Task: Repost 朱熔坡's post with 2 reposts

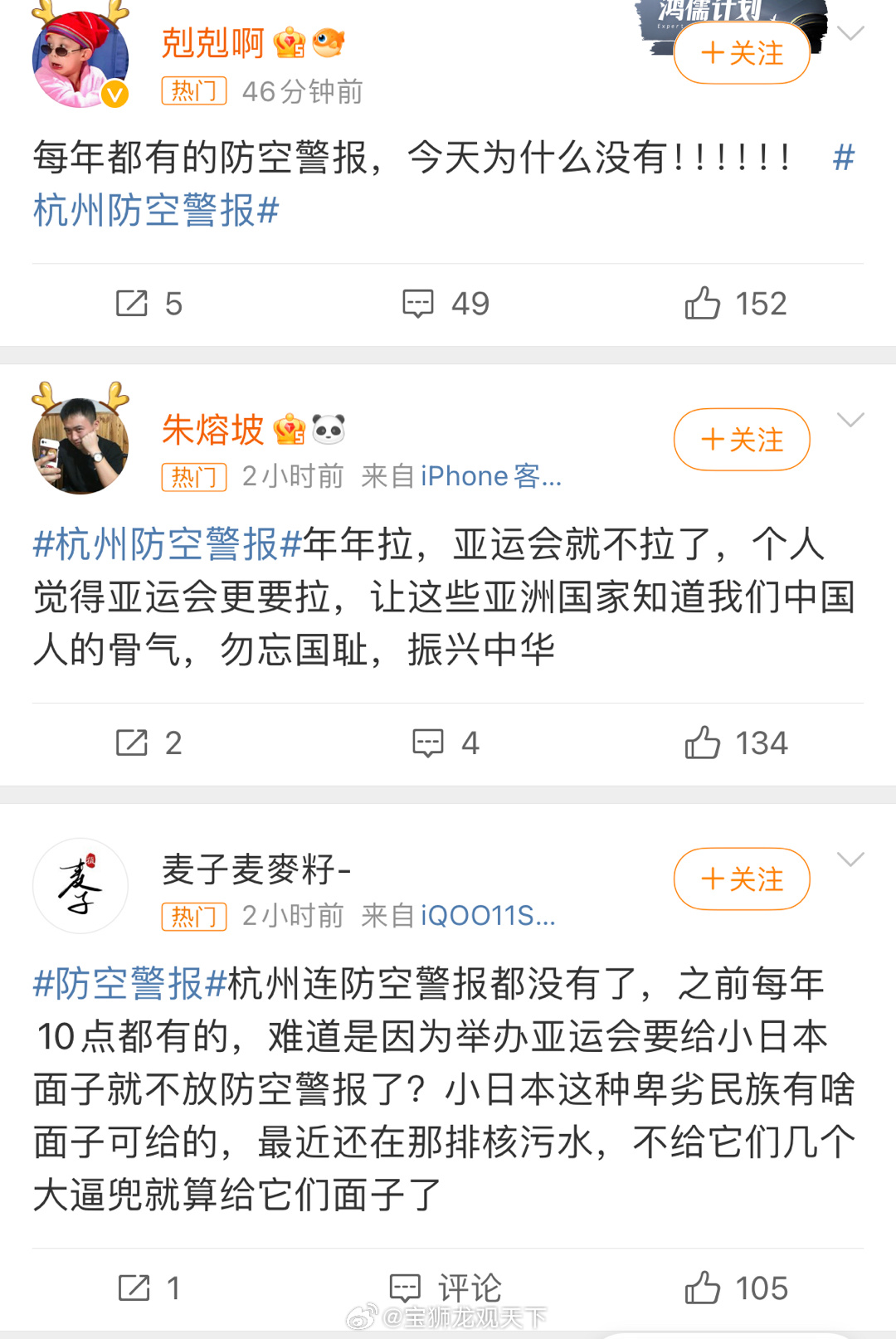Action: tap(149, 743)
